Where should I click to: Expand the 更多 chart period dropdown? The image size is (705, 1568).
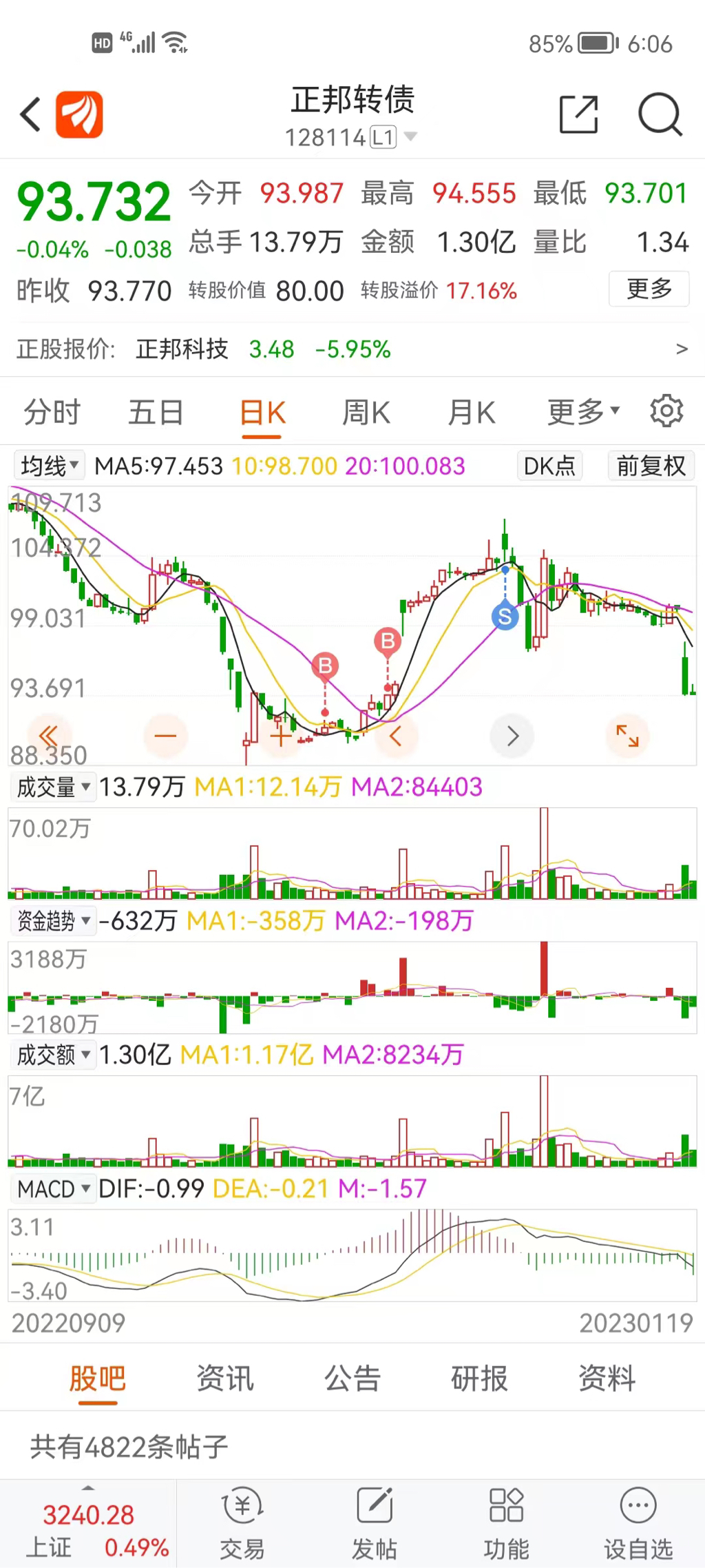[x=582, y=412]
